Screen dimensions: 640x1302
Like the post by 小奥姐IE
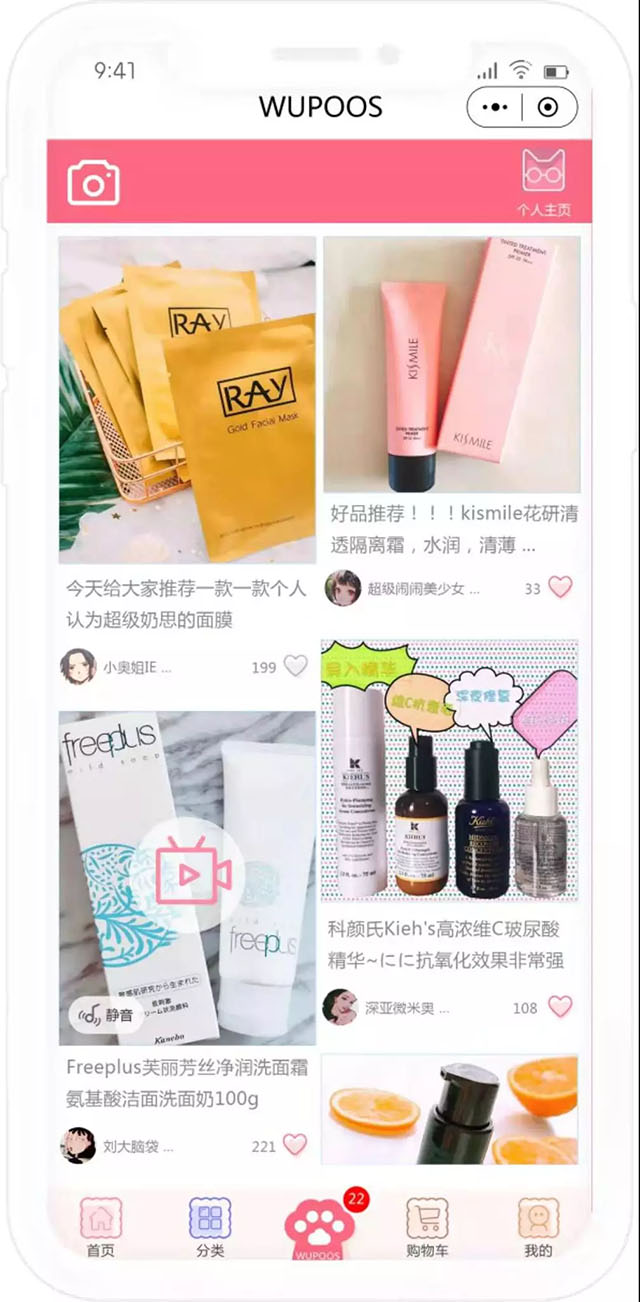click(x=295, y=666)
